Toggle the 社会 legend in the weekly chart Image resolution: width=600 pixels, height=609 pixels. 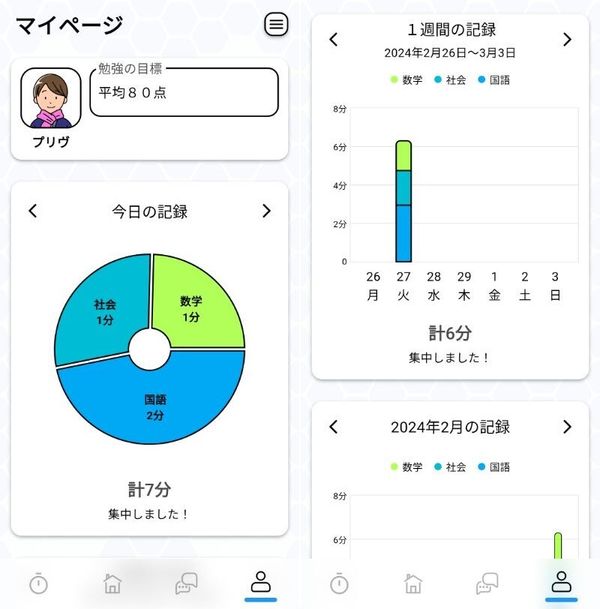(x=450, y=80)
